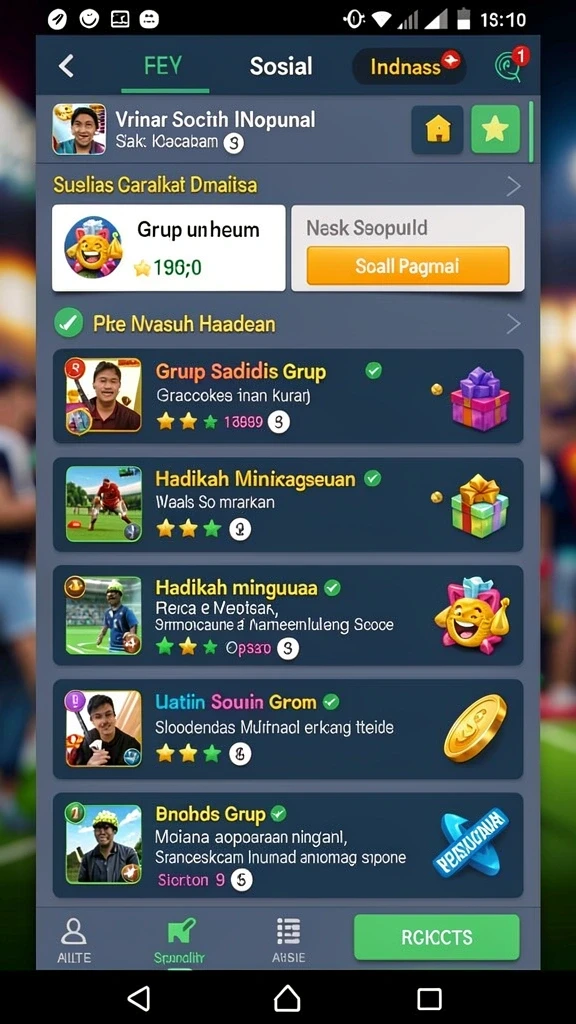Open the Bnohds Grup row
Image resolution: width=576 pixels, height=1024 pixels.
coord(288,845)
